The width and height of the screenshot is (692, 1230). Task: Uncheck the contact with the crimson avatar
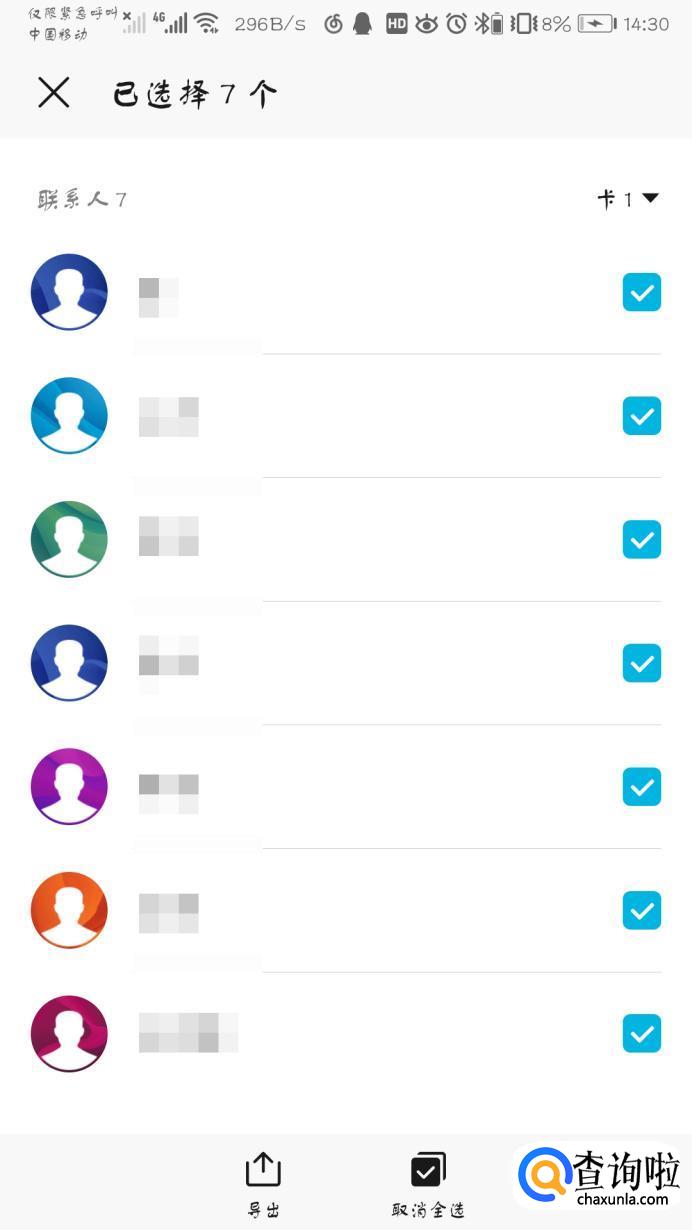641,1034
